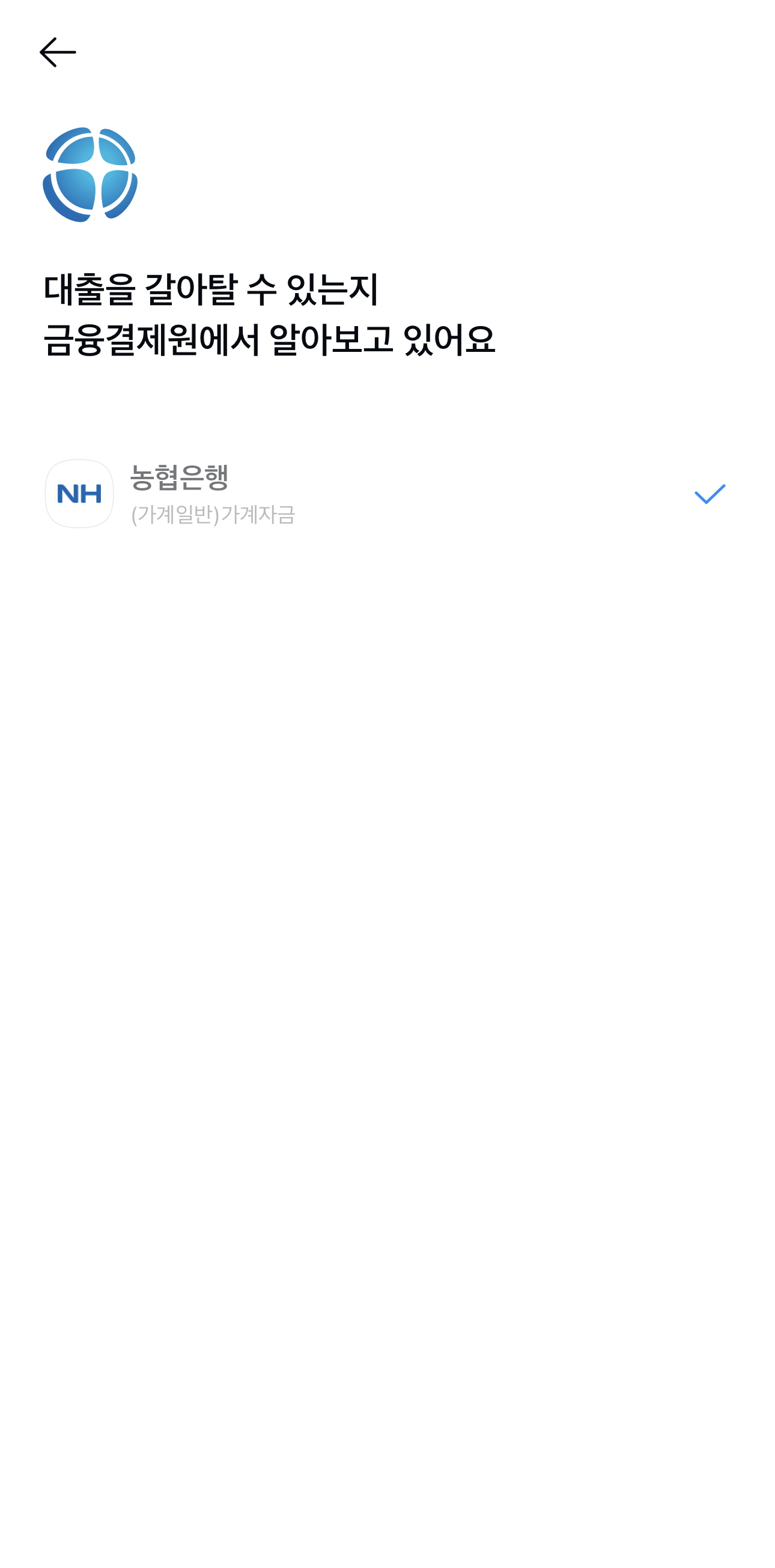The height and width of the screenshot is (1568, 775).
Task: Tap the back arrow at the top left
Action: 59,53
